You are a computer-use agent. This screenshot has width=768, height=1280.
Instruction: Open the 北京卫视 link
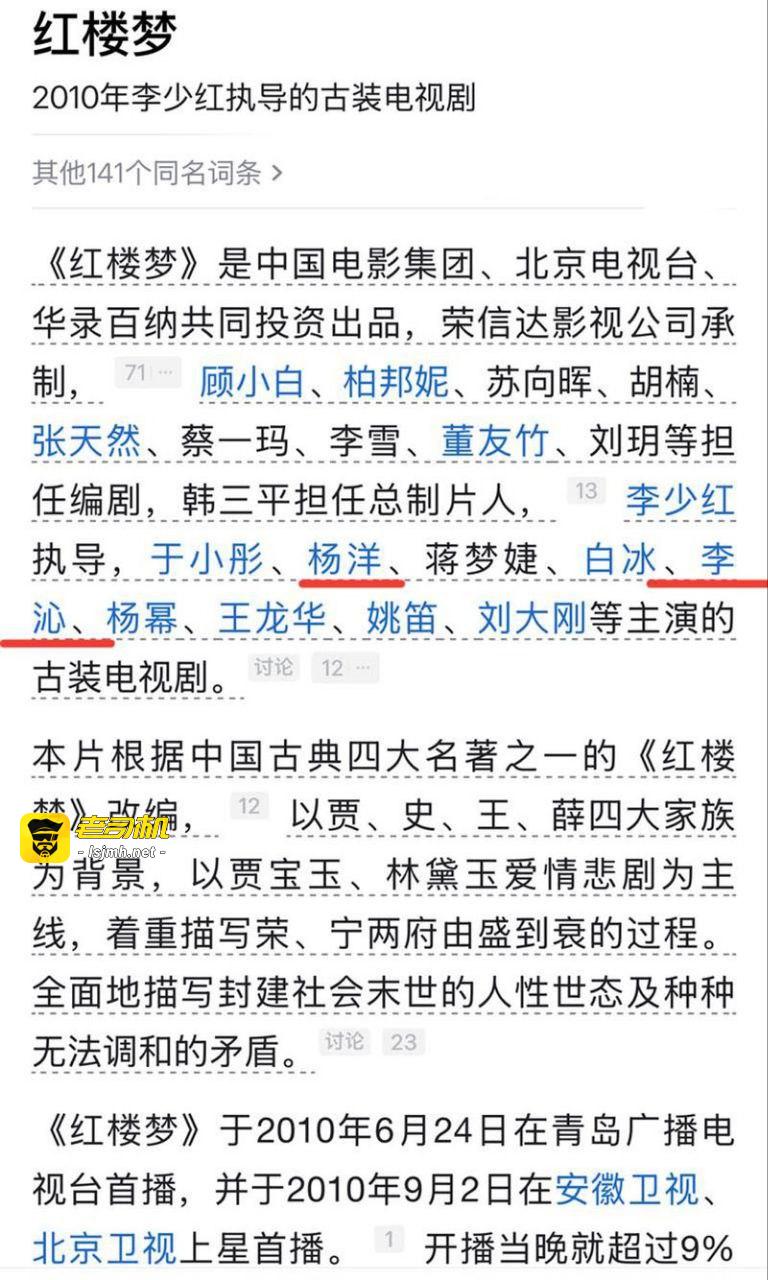coord(104,1249)
